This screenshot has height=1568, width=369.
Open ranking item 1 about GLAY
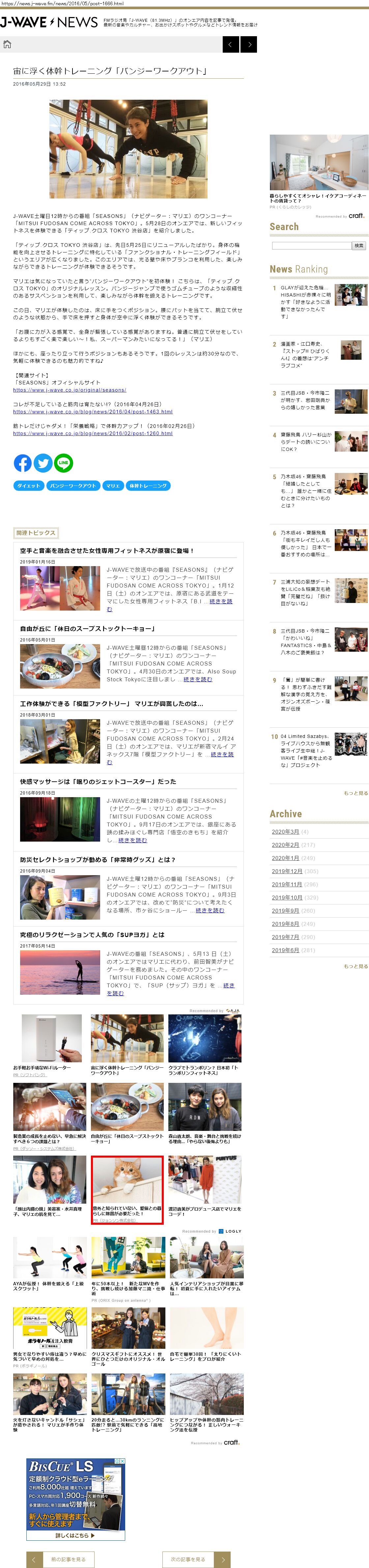(305, 302)
